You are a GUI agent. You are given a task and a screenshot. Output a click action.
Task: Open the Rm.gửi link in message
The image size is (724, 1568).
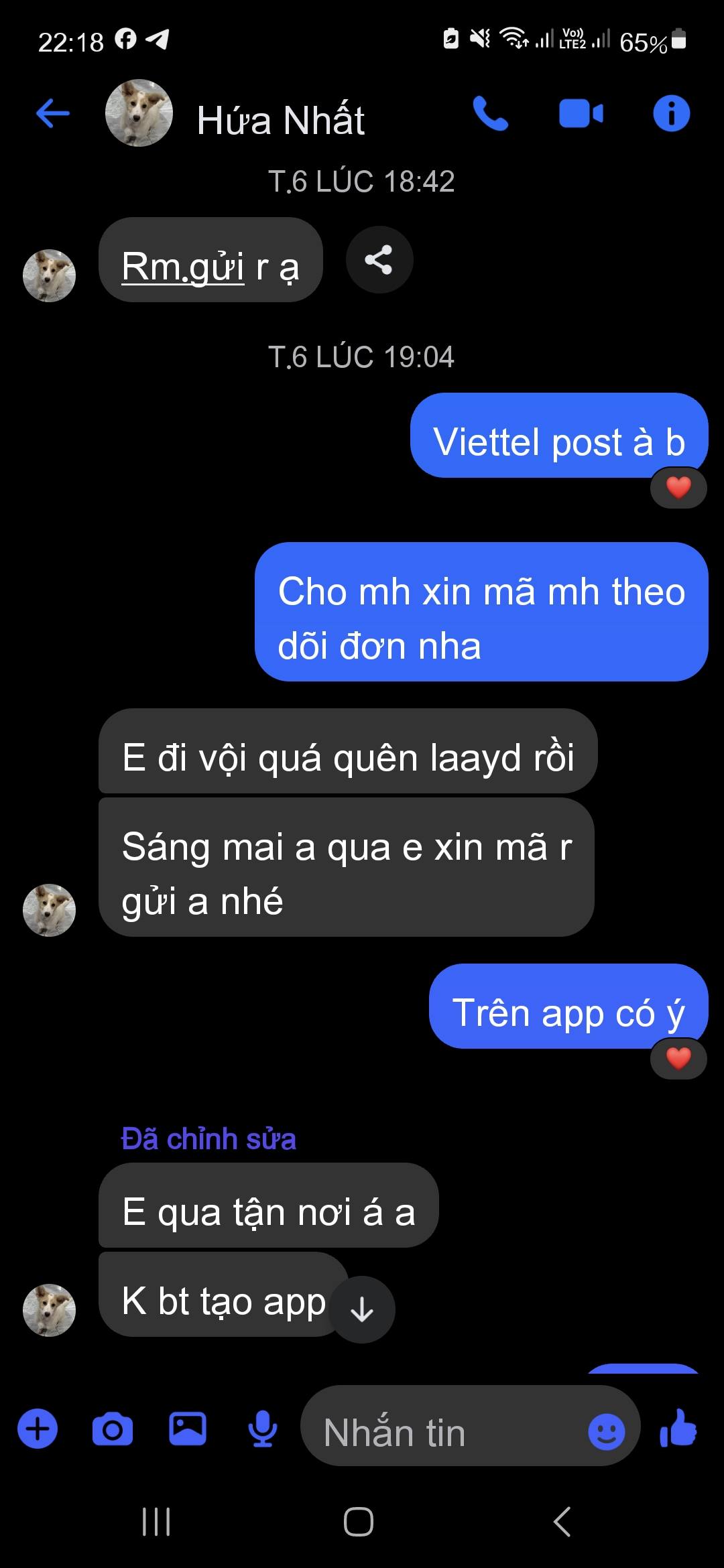point(182,267)
